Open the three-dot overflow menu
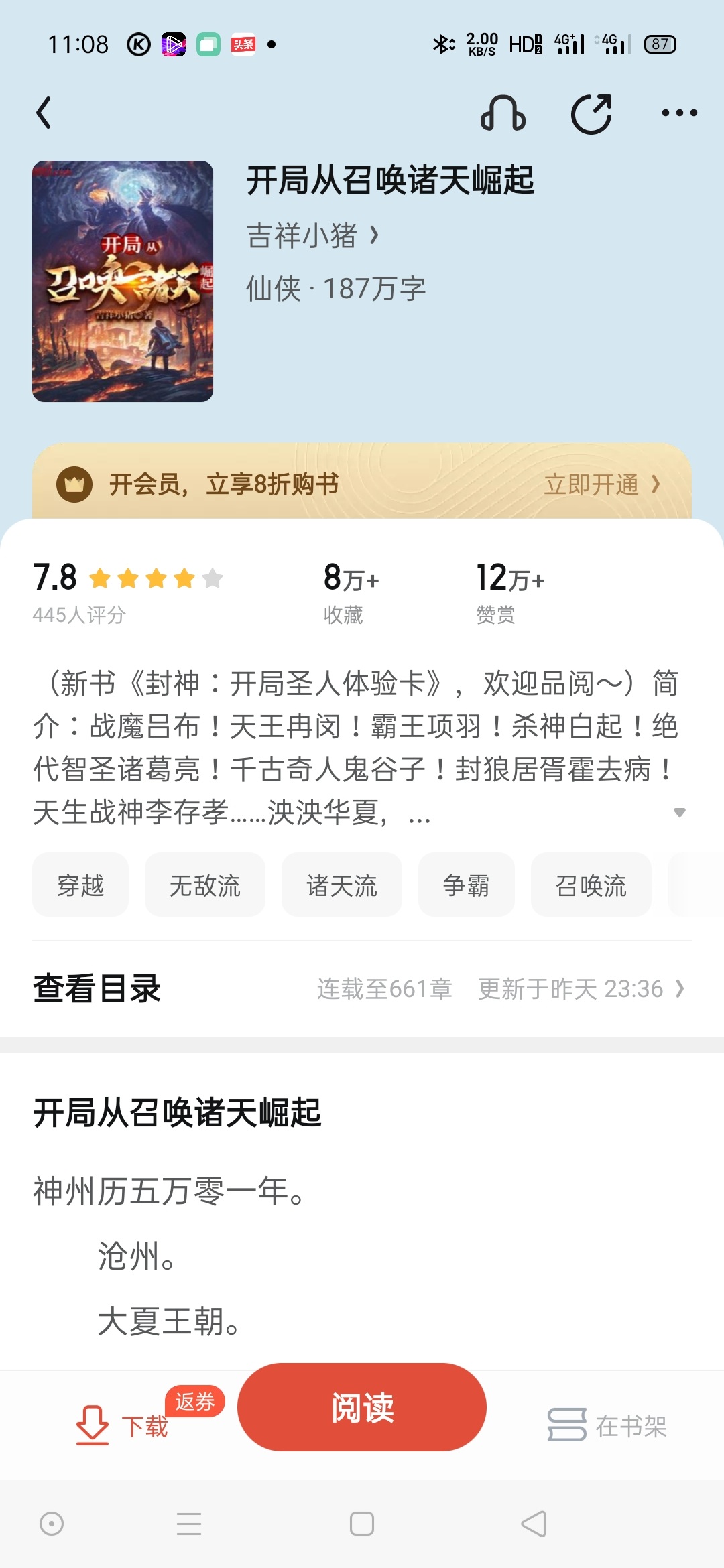The image size is (724, 1568). pyautogui.click(x=679, y=113)
